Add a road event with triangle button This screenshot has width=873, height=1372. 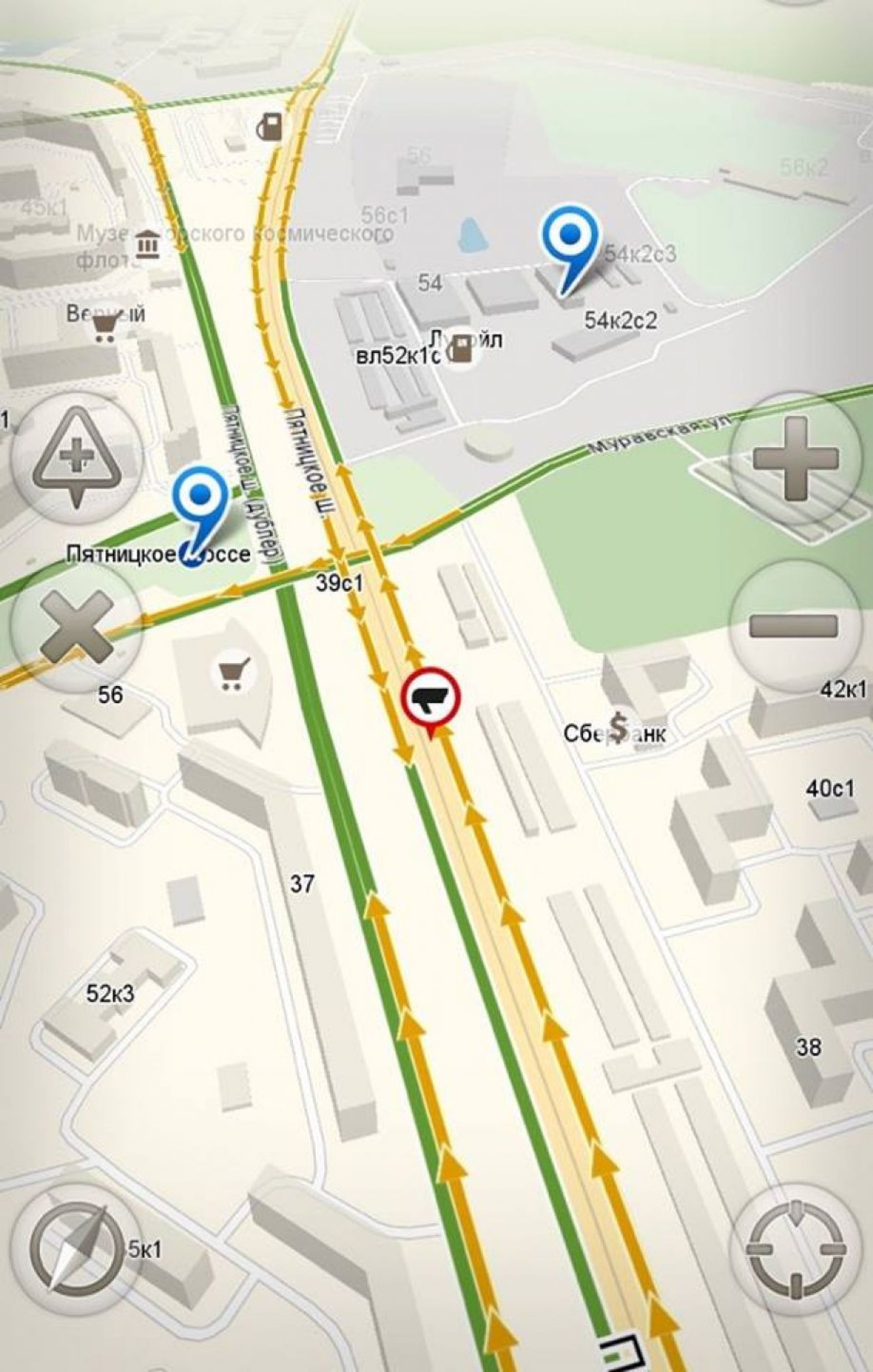pos(76,458)
